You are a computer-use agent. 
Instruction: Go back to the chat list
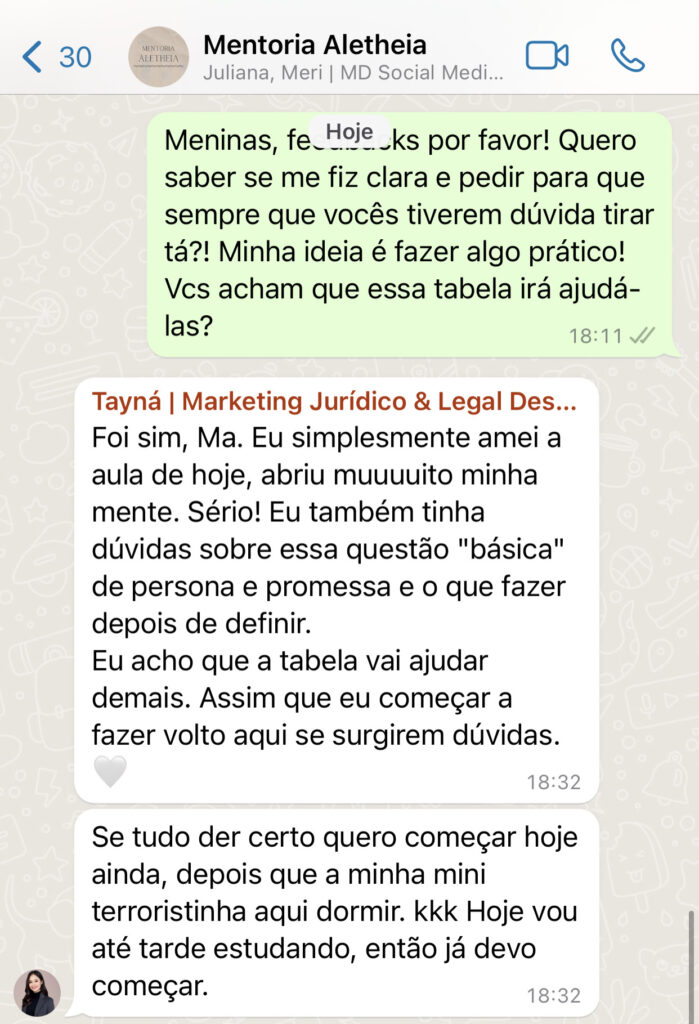click(x=55, y=57)
